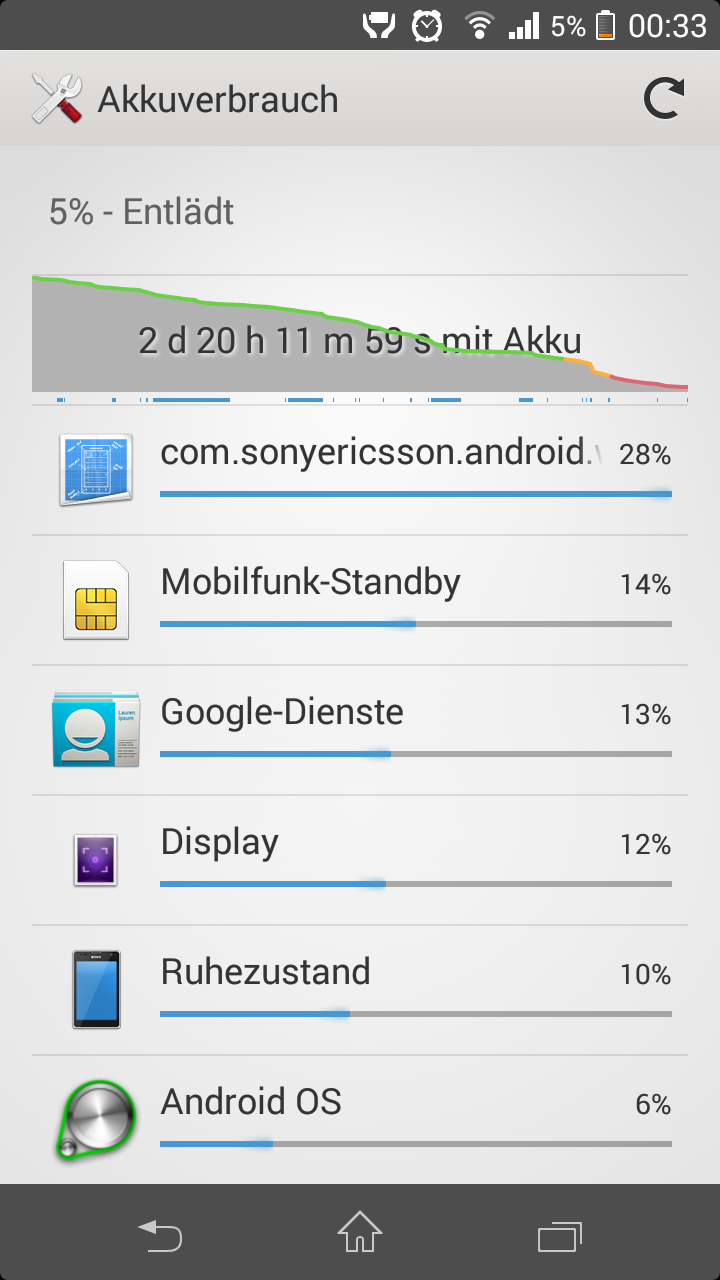View Google-Dienste battery usage
The image size is (720, 1280).
[x=360, y=730]
